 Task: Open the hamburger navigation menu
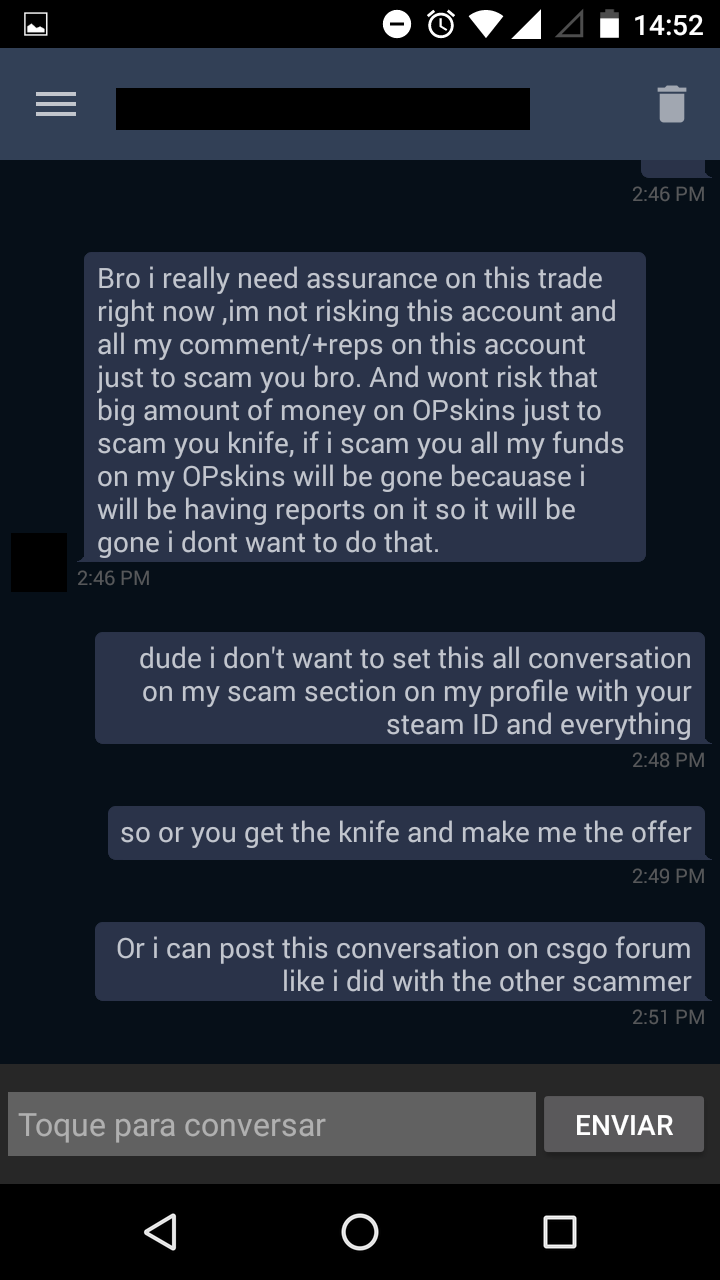coord(56,105)
